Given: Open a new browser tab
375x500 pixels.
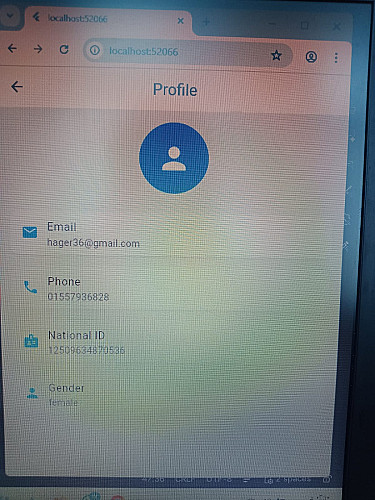Looking at the screenshot, I should click(x=206, y=22).
